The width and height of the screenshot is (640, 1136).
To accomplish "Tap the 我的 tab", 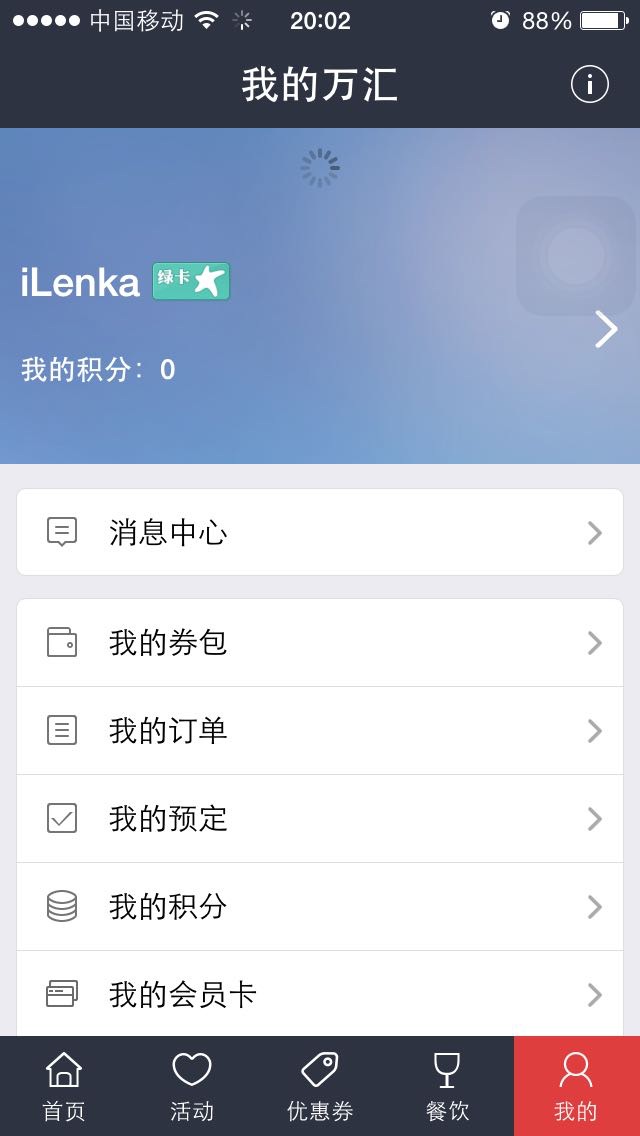I will tap(577, 1086).
